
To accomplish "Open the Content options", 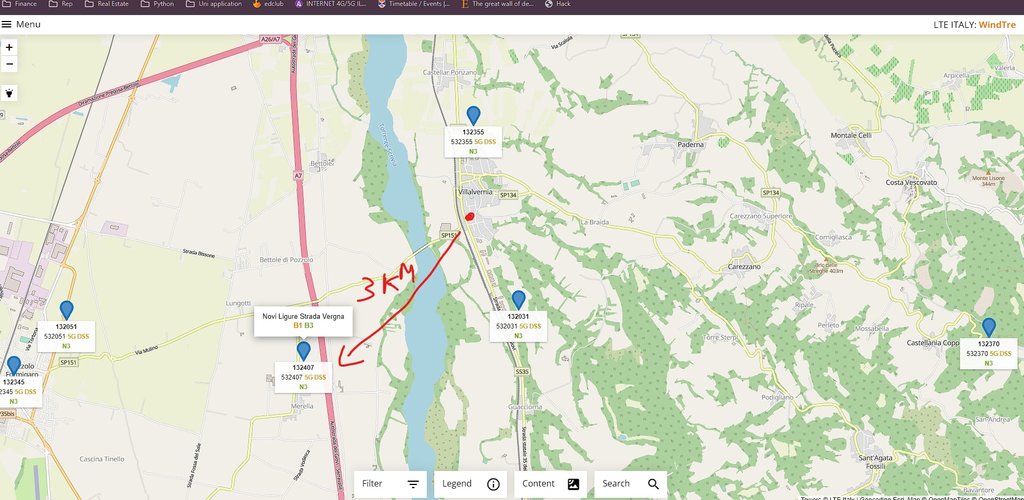I will click(551, 484).
